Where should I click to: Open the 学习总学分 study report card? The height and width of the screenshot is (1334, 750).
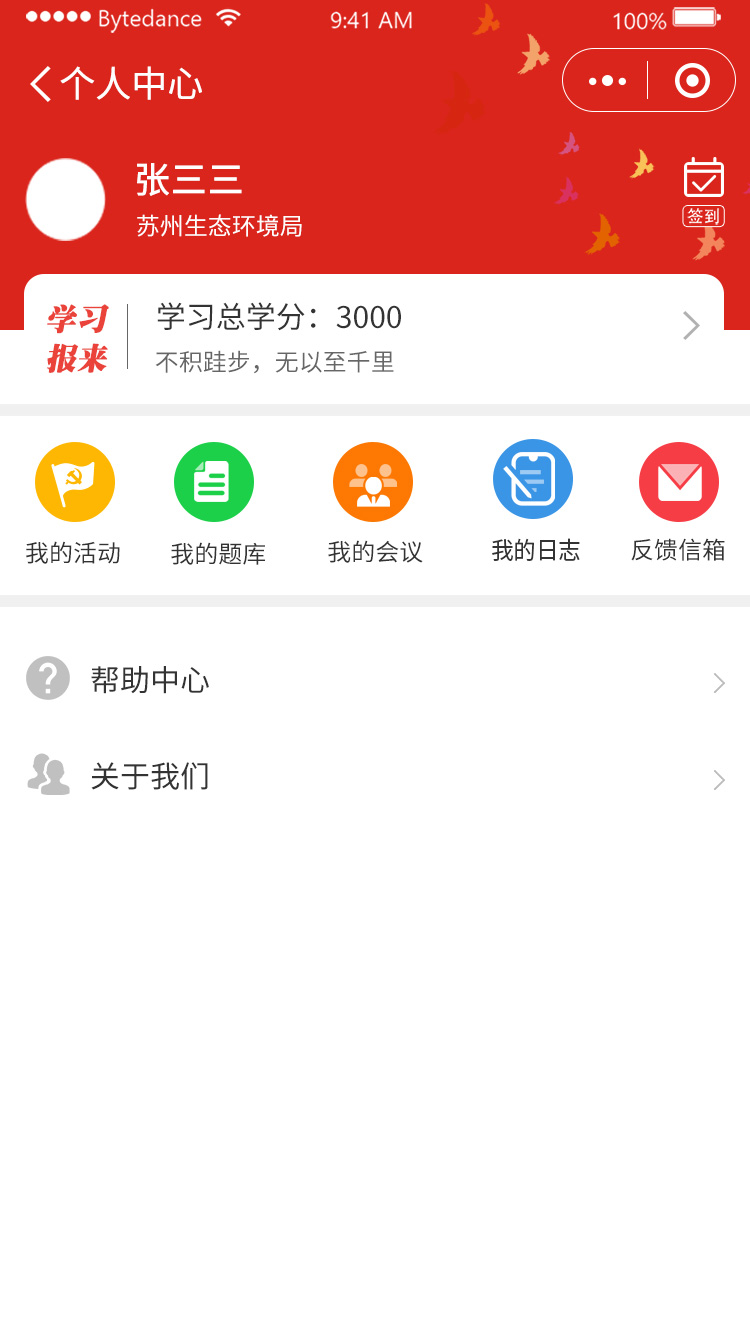coord(374,338)
